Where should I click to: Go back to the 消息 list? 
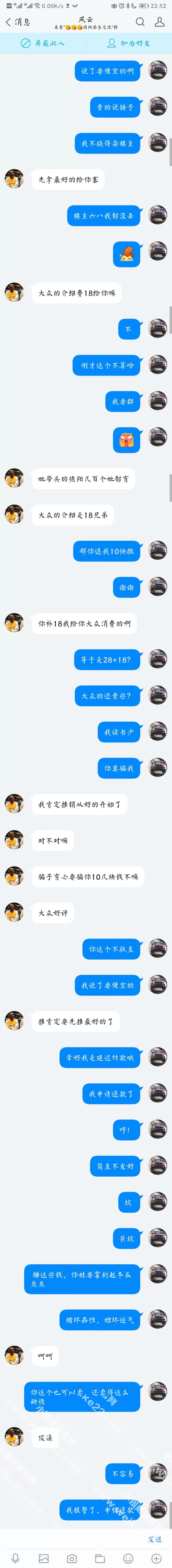[17, 22]
